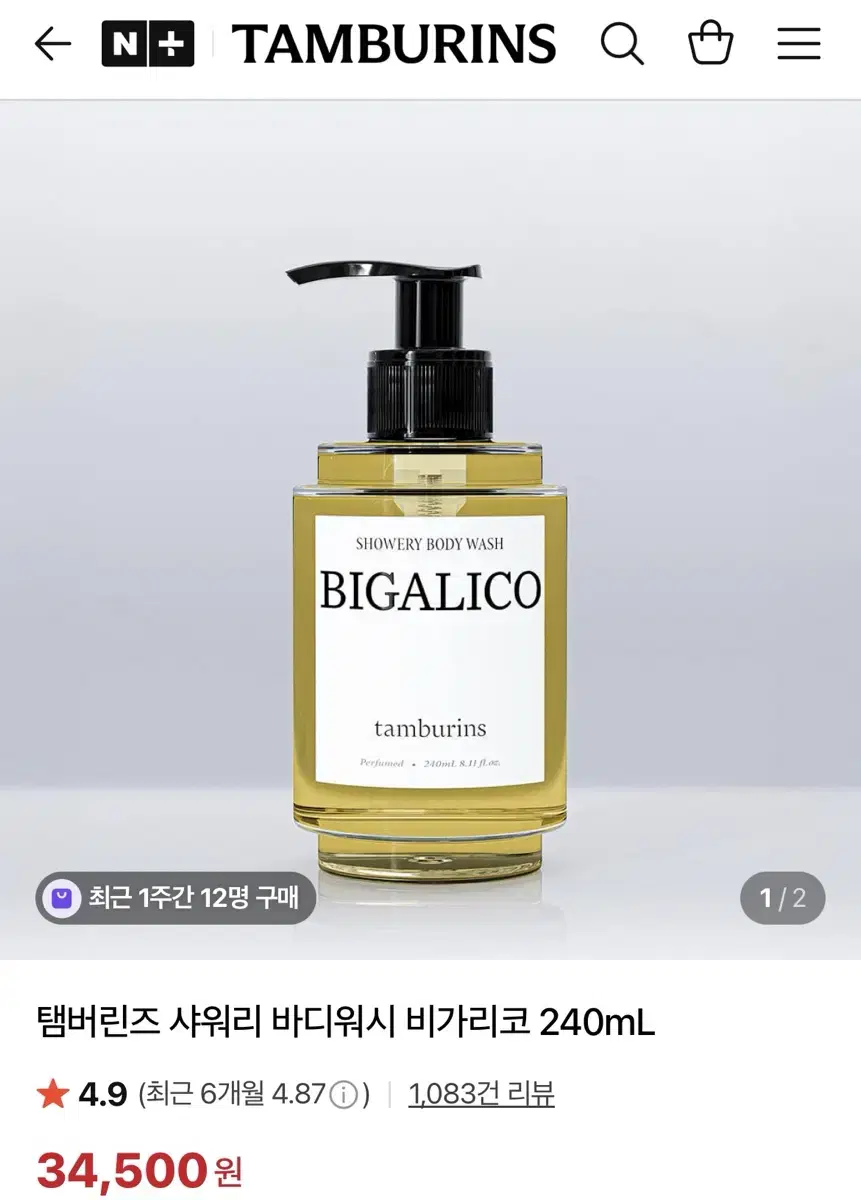Image resolution: width=861 pixels, height=1200 pixels.
Task: Tap the search magnifier icon
Action: point(623,44)
